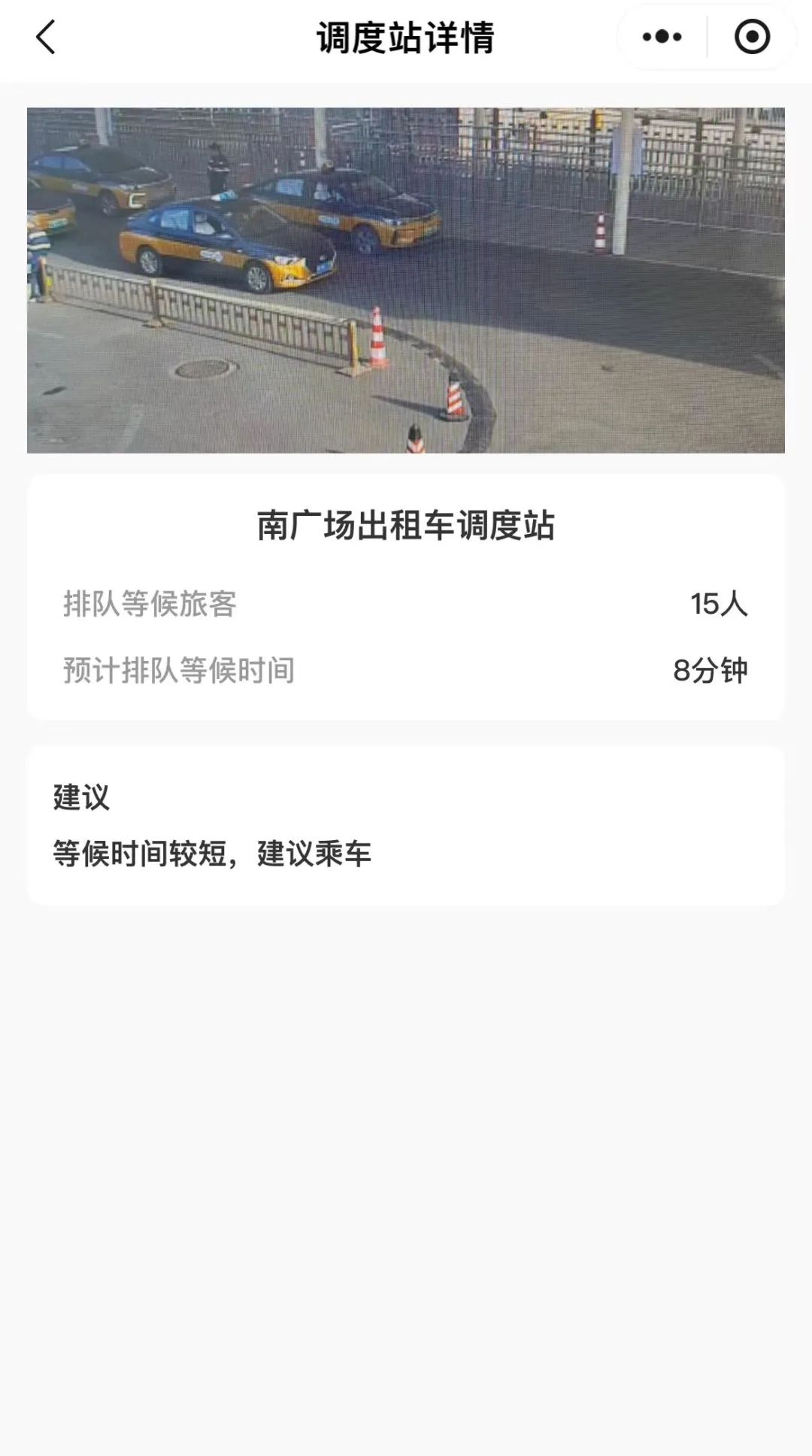The height and width of the screenshot is (1456, 812).
Task: Click the 预计排队等候时间 label
Action: tap(179, 669)
